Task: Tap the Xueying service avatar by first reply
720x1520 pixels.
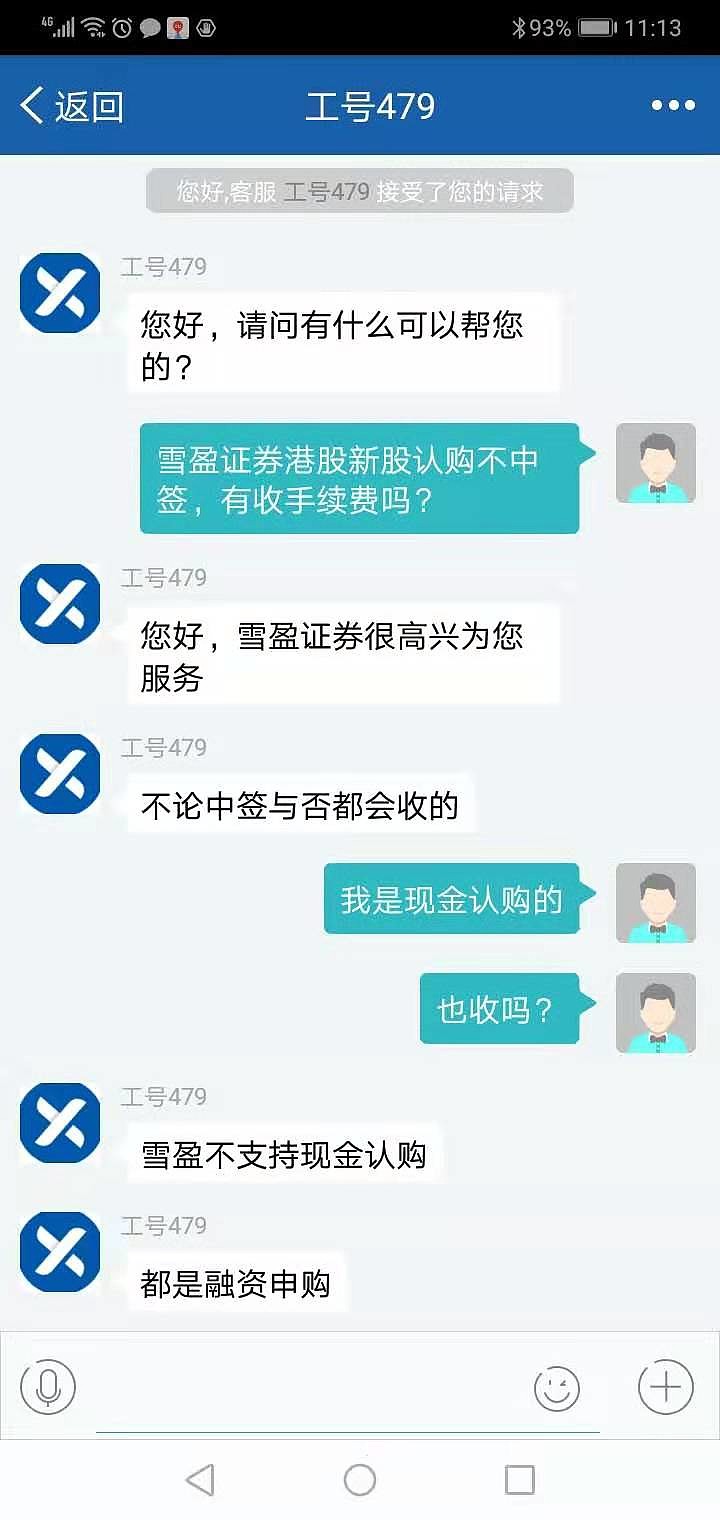Action: pos(58,293)
